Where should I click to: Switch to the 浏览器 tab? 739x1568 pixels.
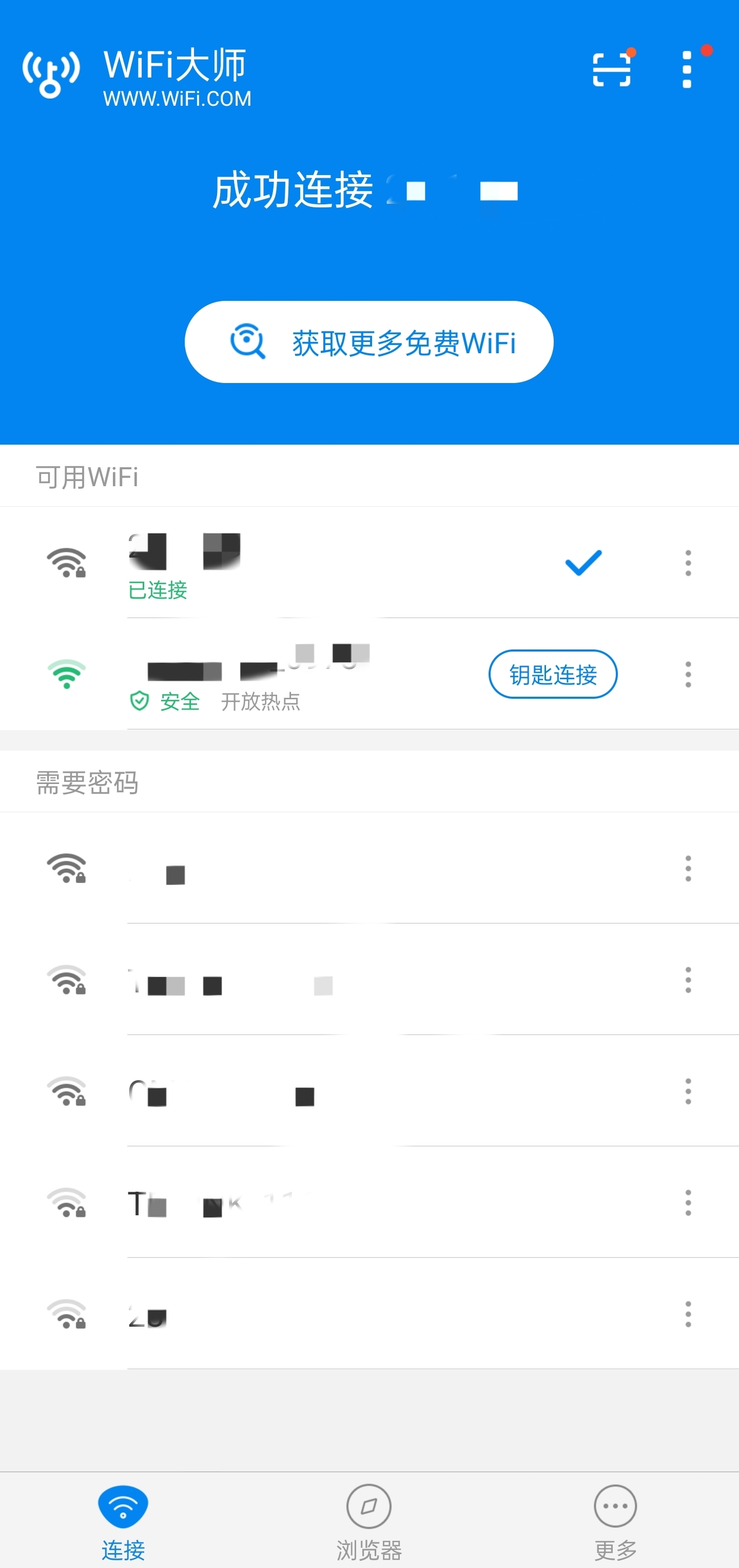tap(369, 1520)
